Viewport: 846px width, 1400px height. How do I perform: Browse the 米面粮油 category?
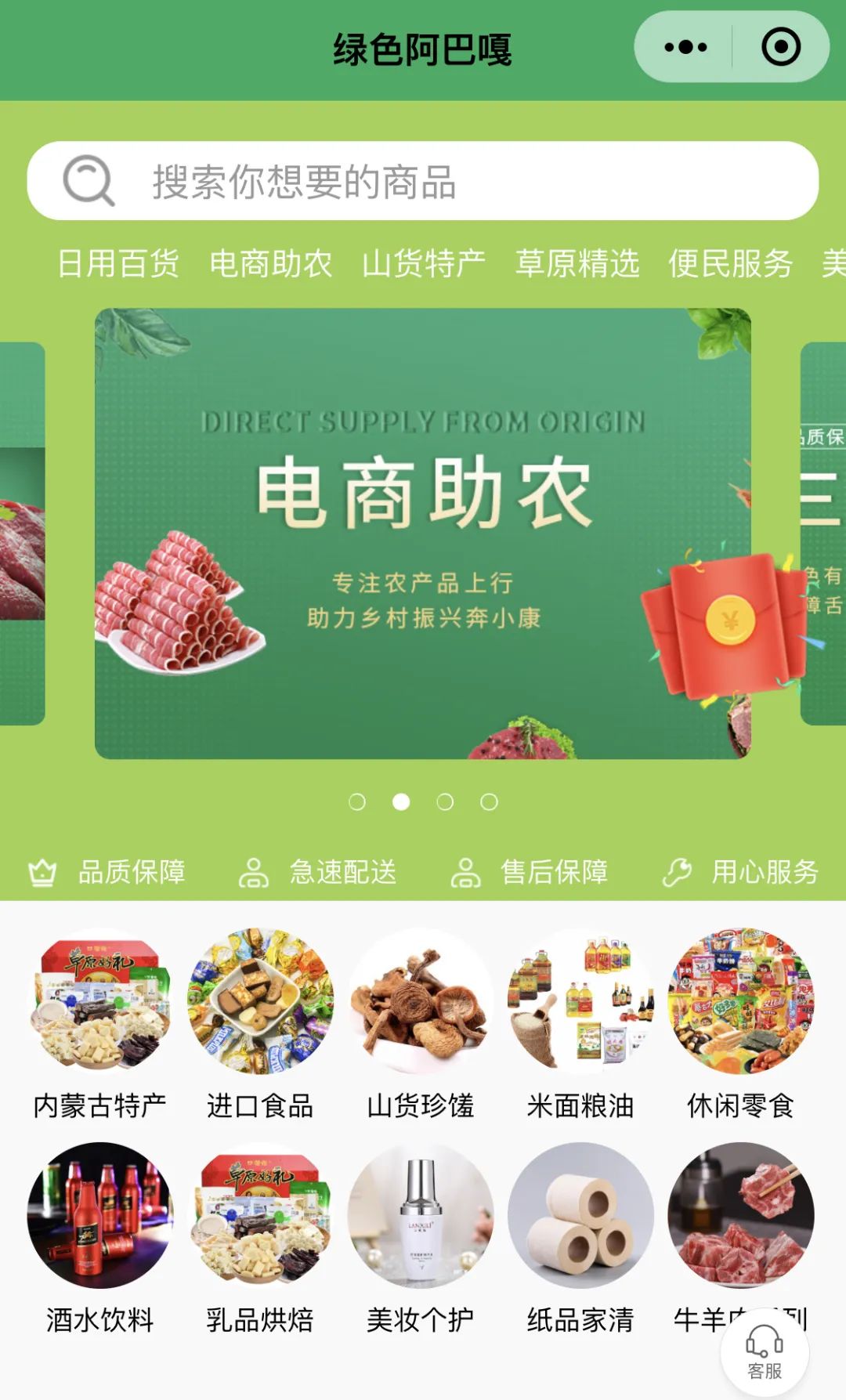[x=580, y=1023]
